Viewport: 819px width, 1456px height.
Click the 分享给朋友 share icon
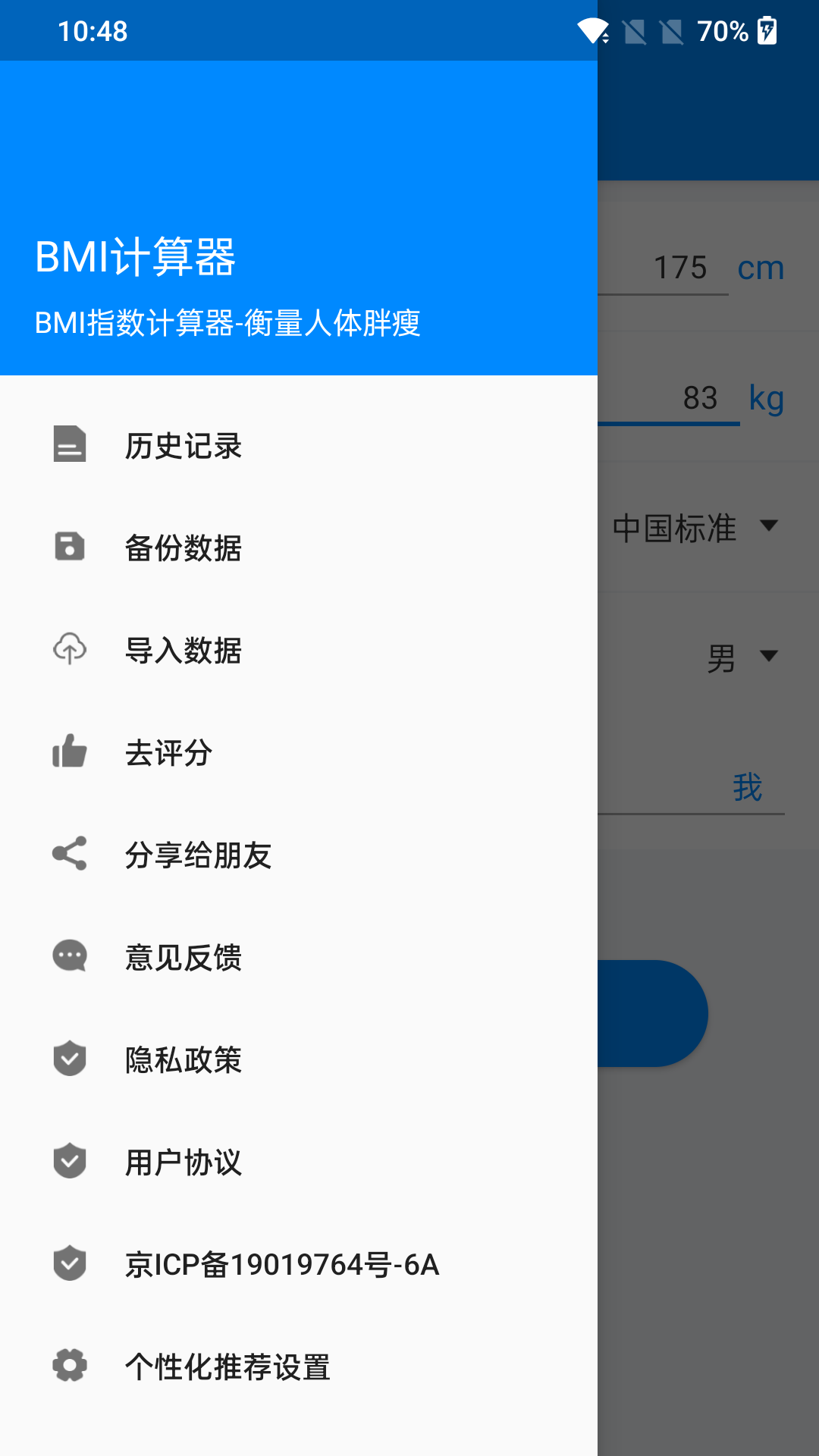(69, 853)
